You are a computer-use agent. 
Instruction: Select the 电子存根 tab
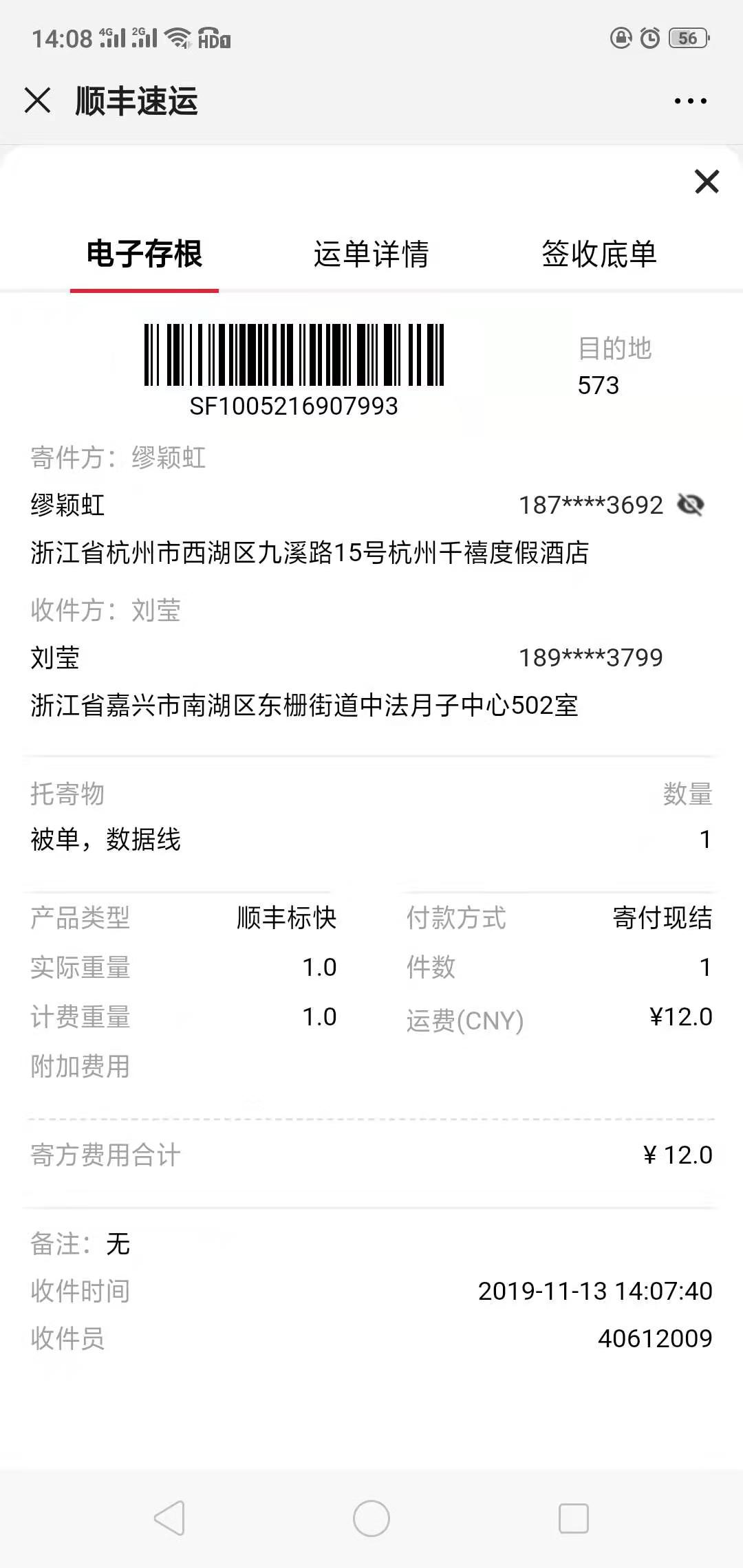144,254
